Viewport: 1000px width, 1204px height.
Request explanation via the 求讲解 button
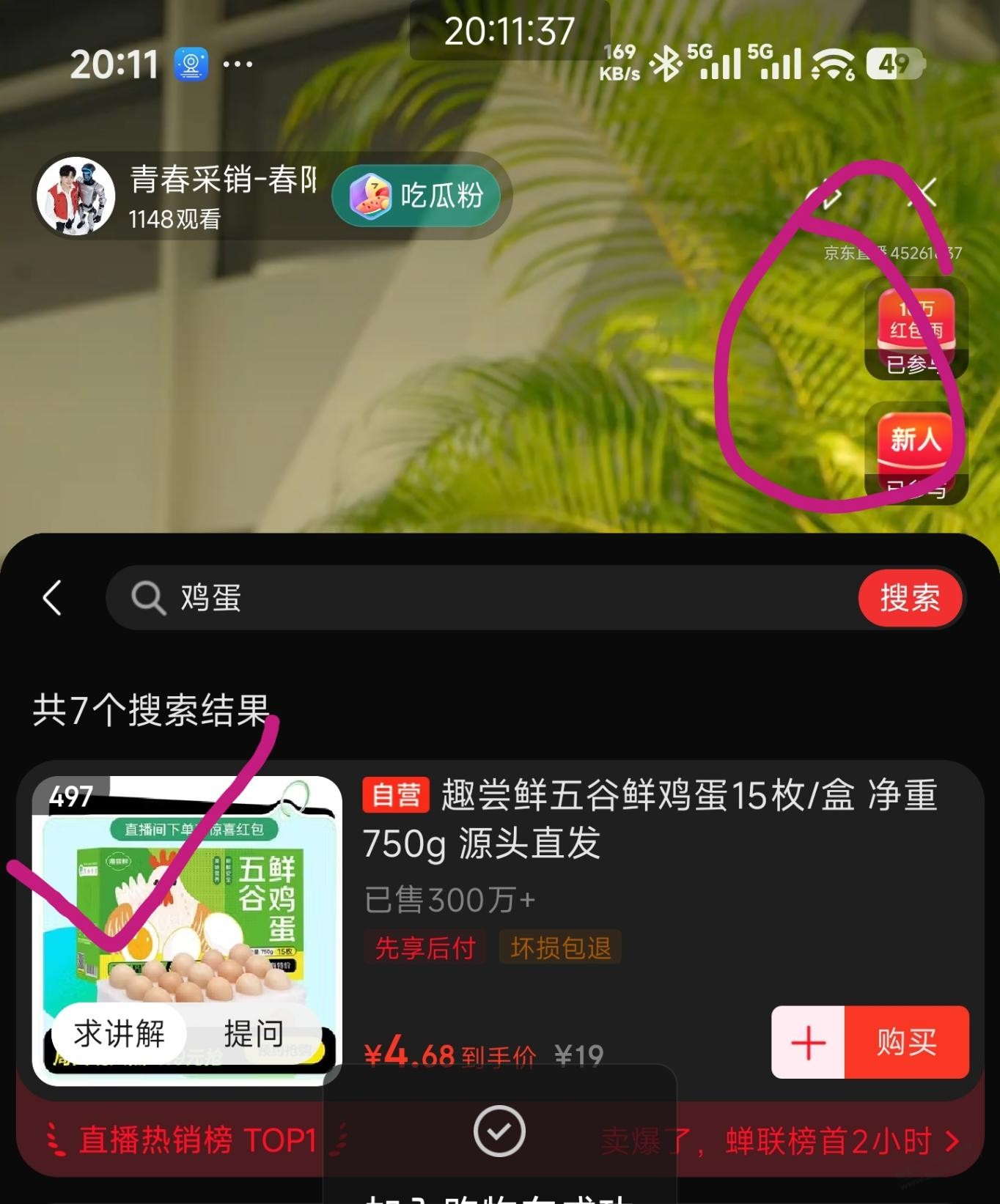(120, 1034)
